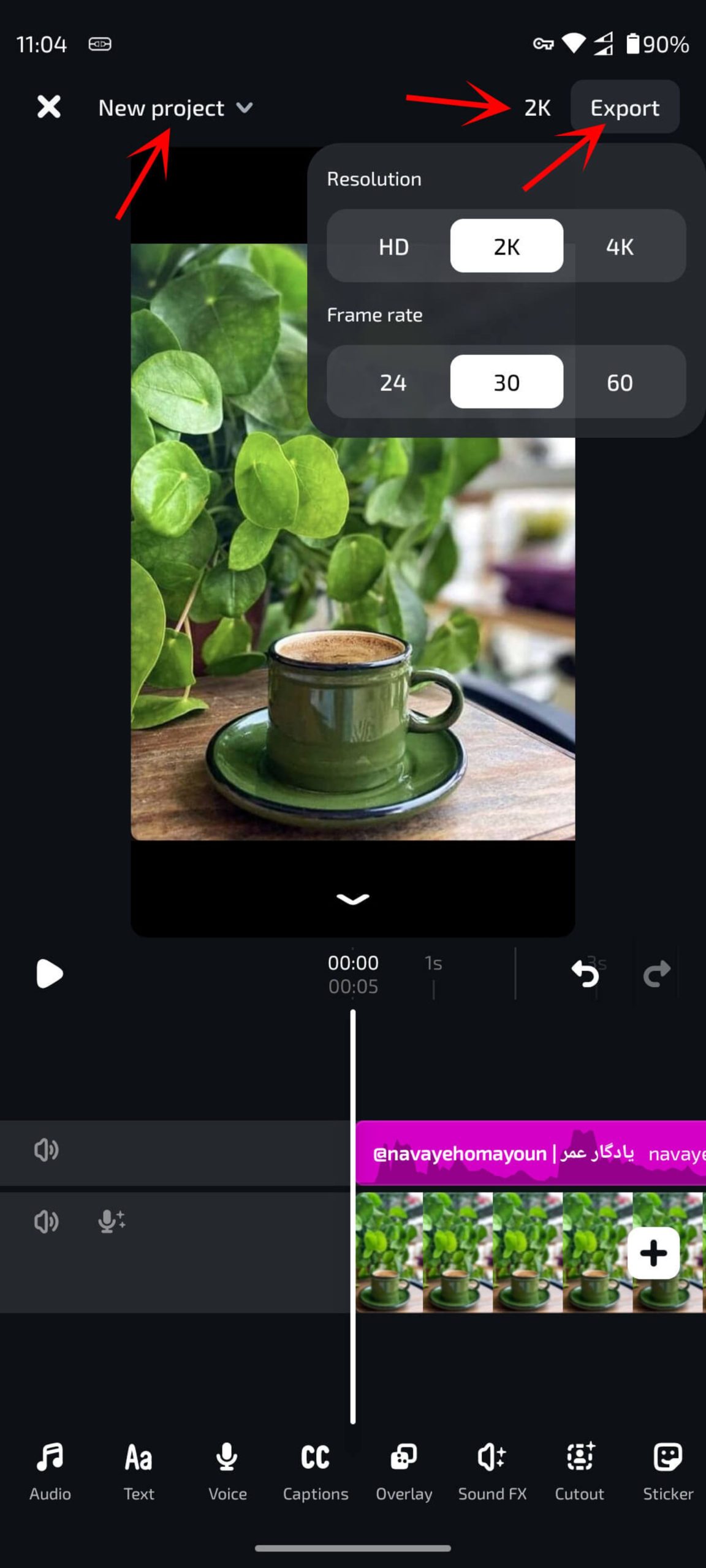
Task: Tap the voice enhance microphone icon
Action: [112, 1221]
